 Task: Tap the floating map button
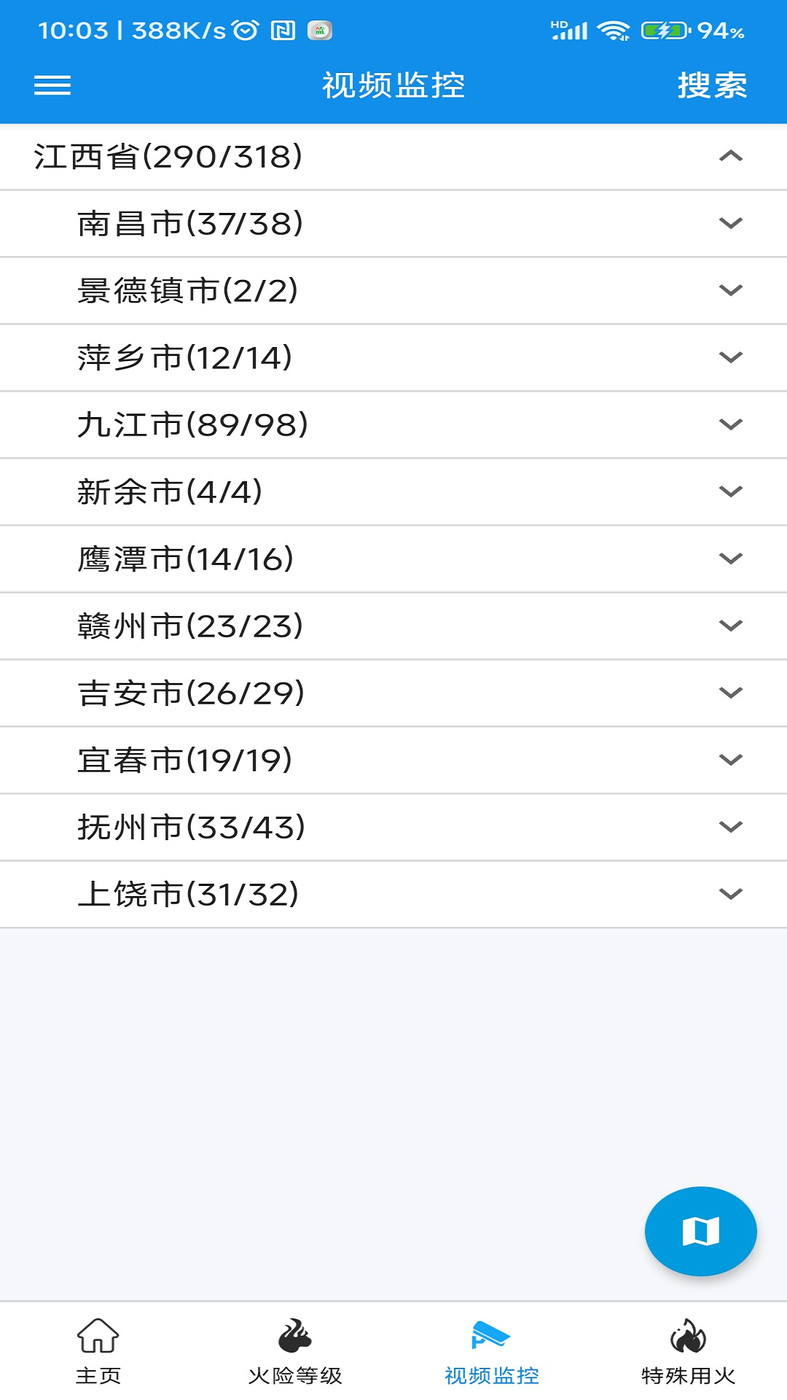point(700,1231)
